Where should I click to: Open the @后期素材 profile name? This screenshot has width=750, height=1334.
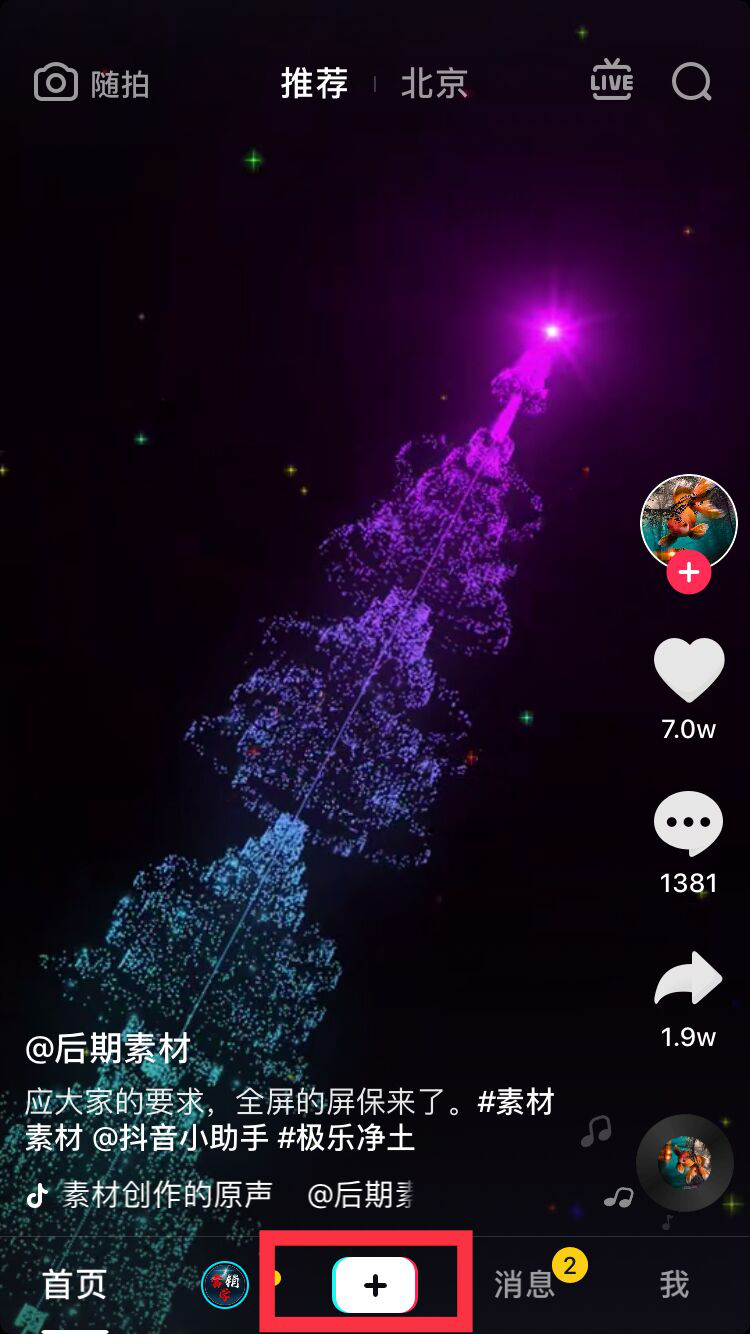[108, 1049]
